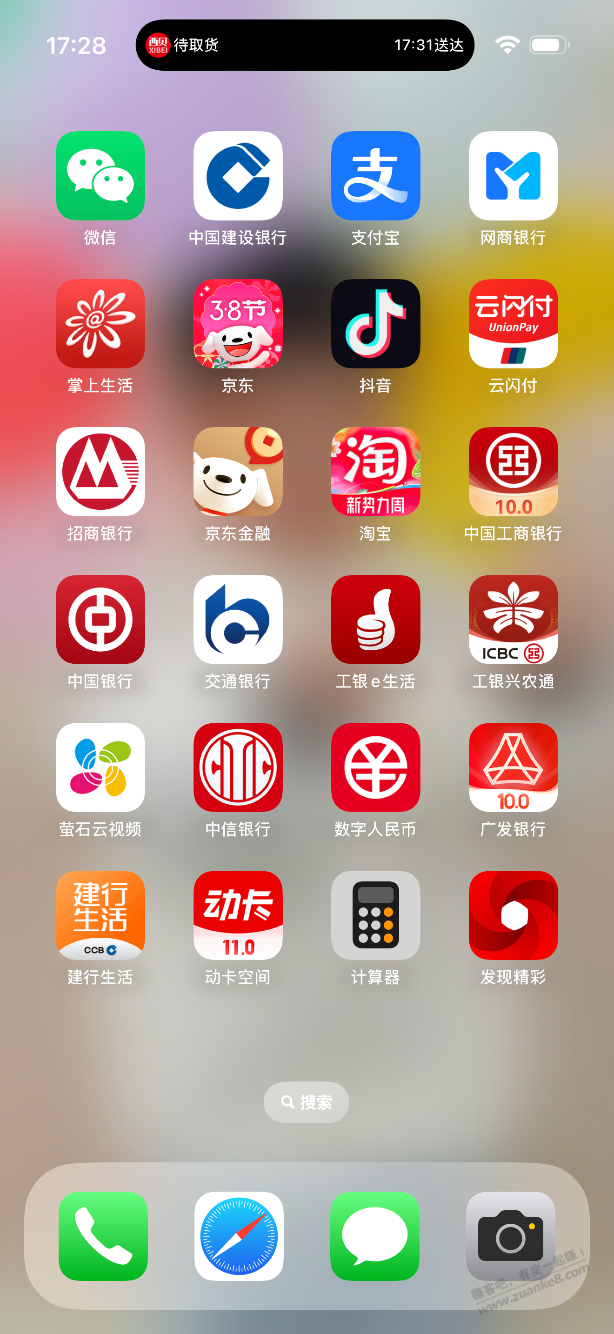Screen dimensions: 614x1334
Task: Open the 京东 shopping app
Action: click(x=238, y=324)
